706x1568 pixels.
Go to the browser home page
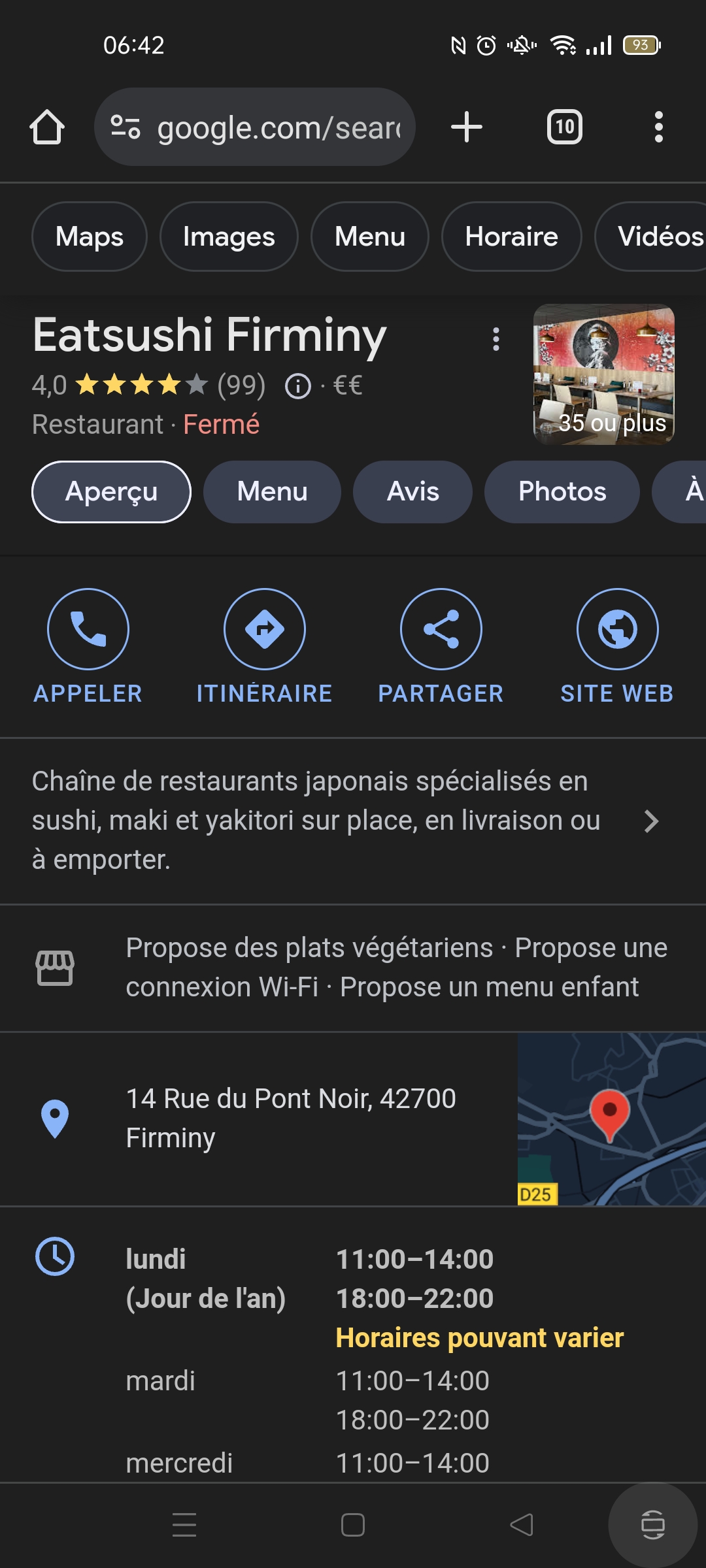[x=47, y=127]
